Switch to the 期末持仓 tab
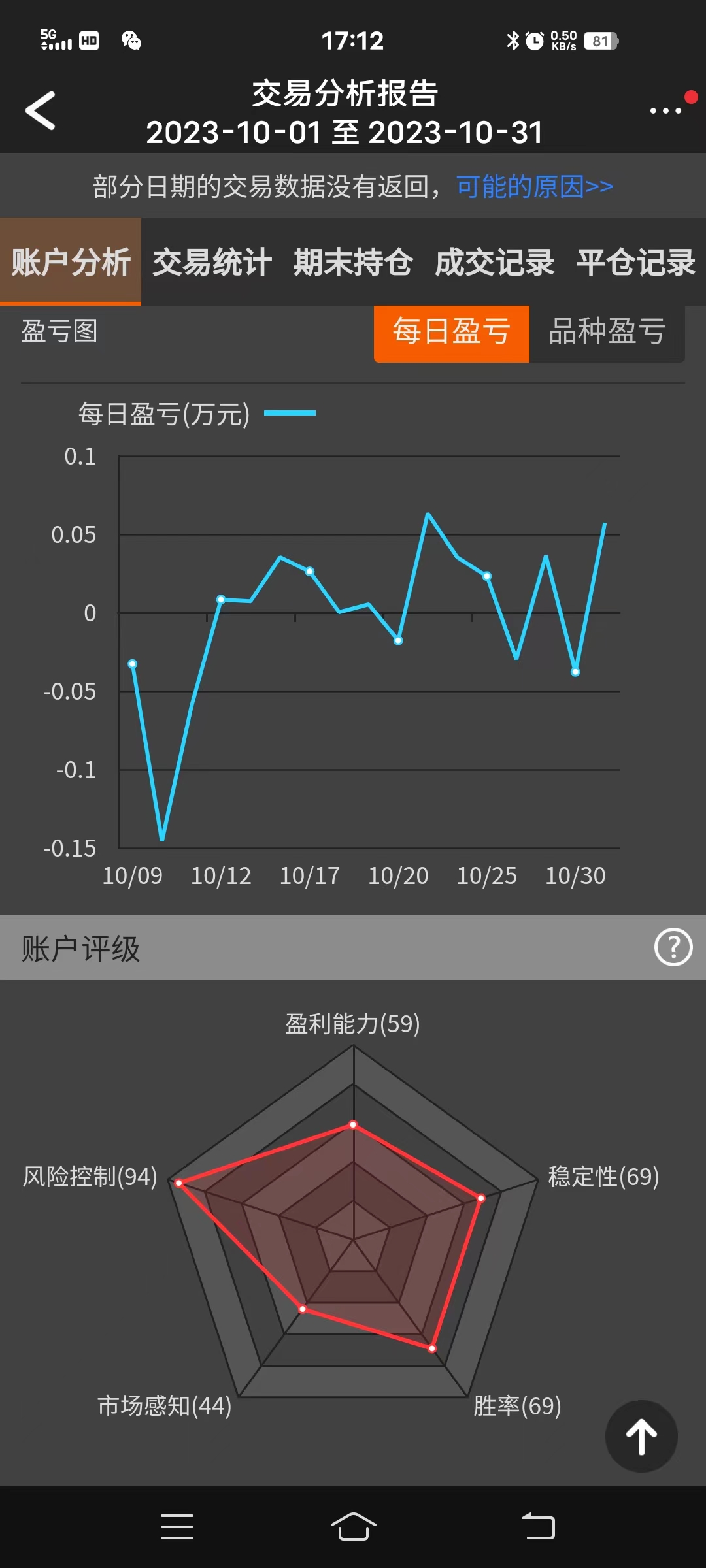The image size is (706, 1568). pos(353,262)
